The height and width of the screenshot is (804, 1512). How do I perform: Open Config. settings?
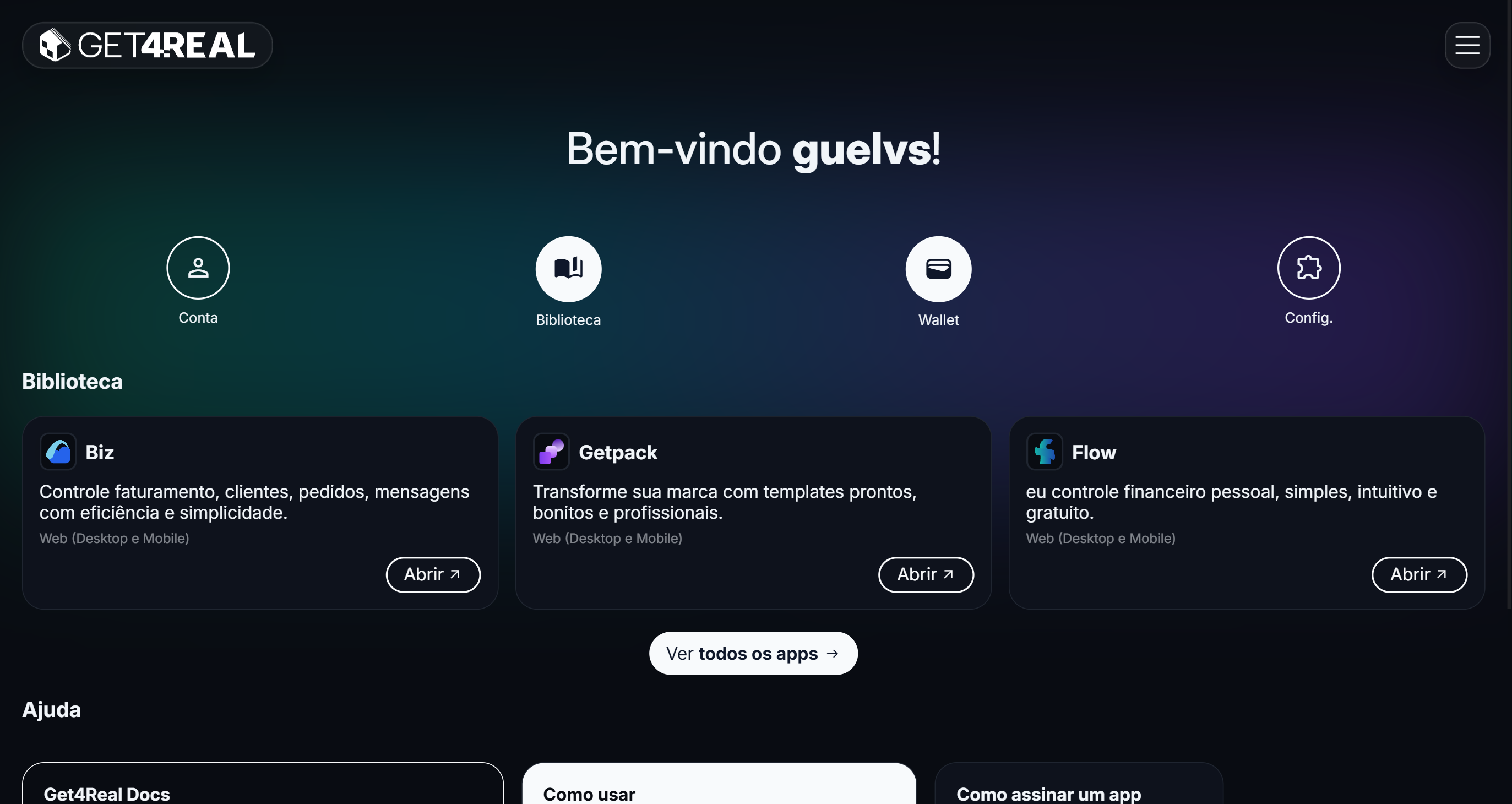pyautogui.click(x=1308, y=268)
